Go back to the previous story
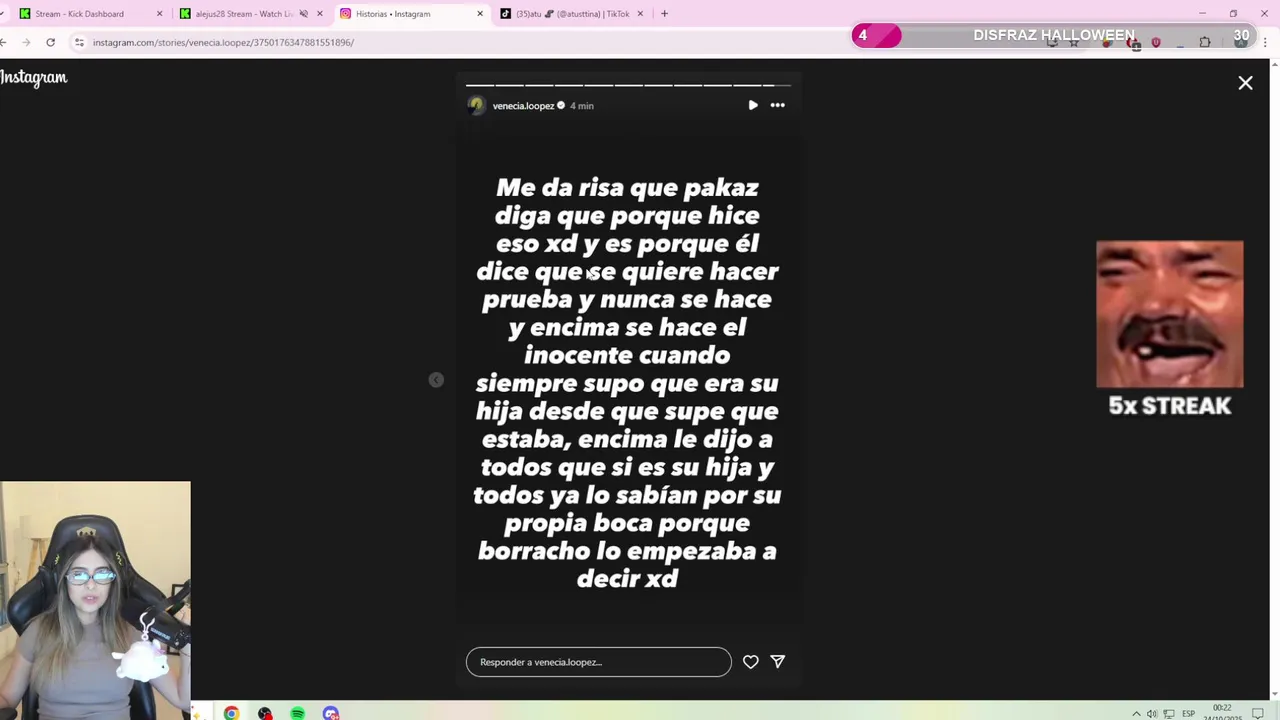The width and height of the screenshot is (1280, 720). [x=436, y=380]
